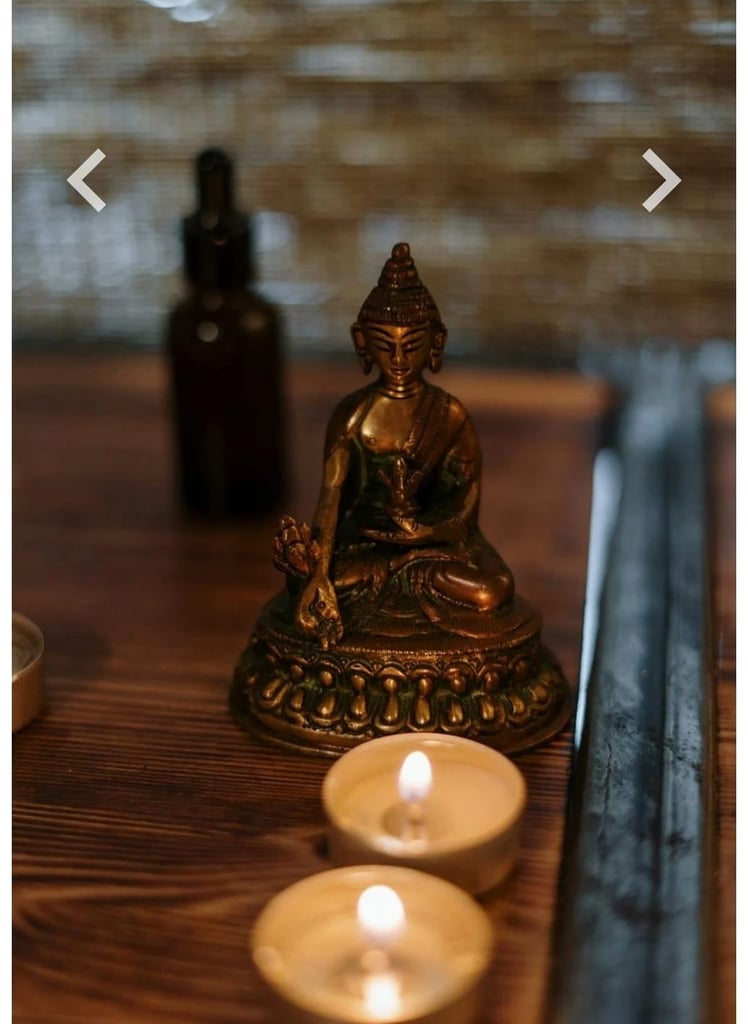Advance to the next photo
The image size is (748, 1024).
pos(661,180)
